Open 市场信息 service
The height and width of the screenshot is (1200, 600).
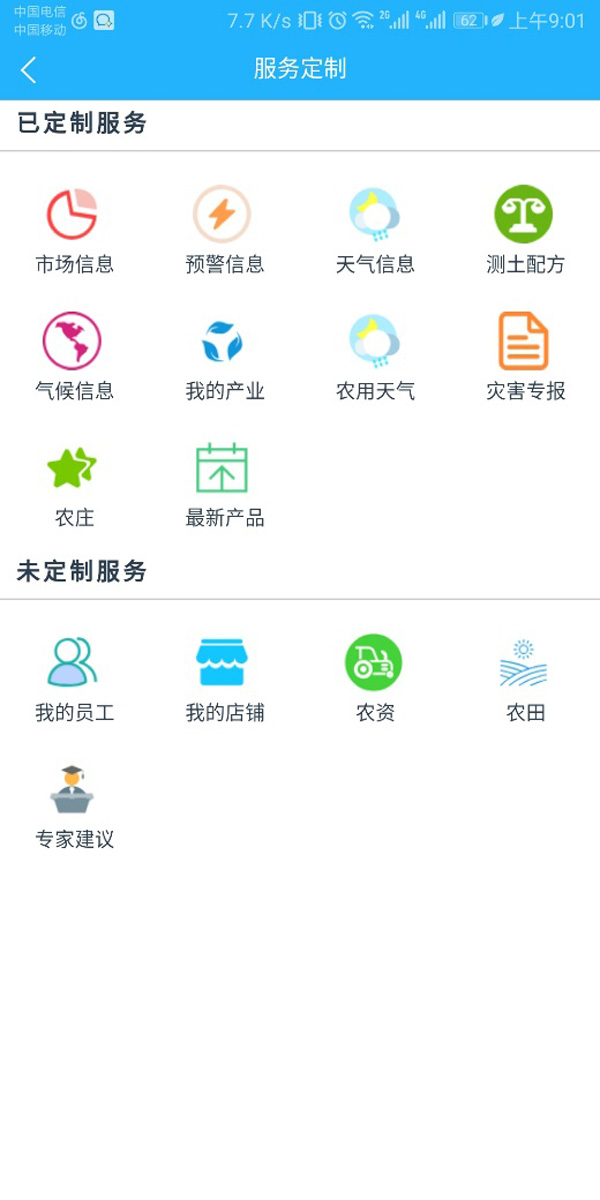pos(74,230)
